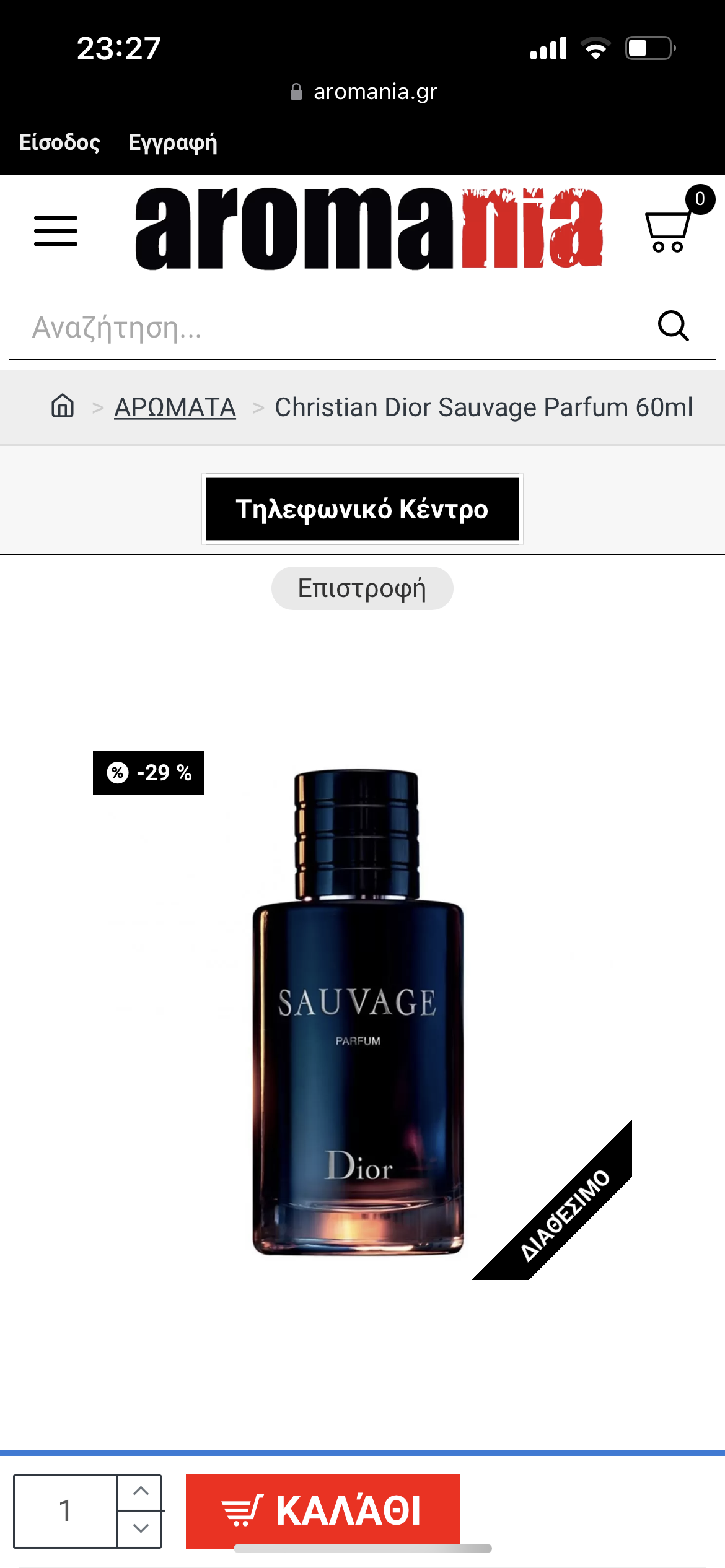
Task: Decrease quantity with down arrow
Action: pos(141,1529)
